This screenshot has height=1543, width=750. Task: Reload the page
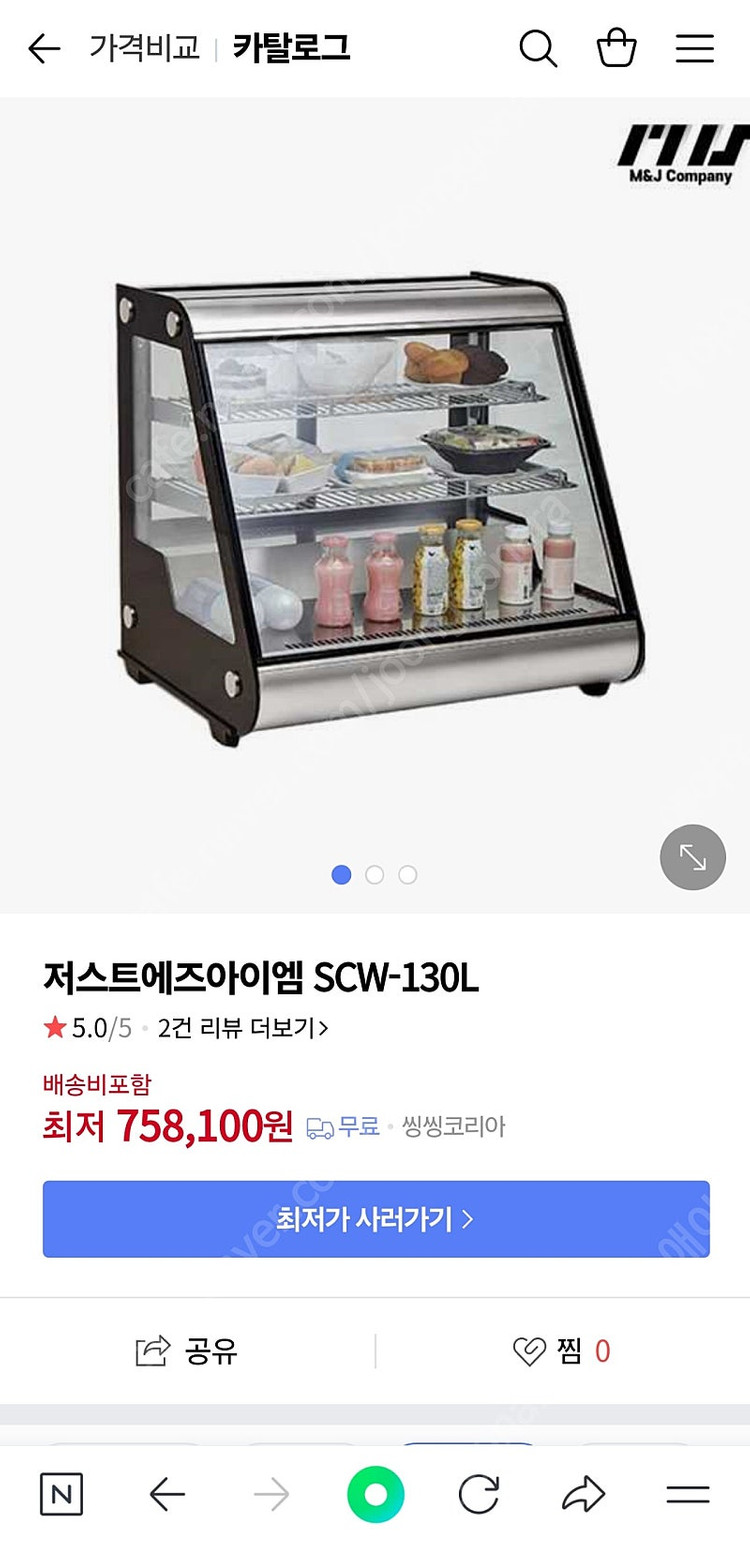point(479,1495)
